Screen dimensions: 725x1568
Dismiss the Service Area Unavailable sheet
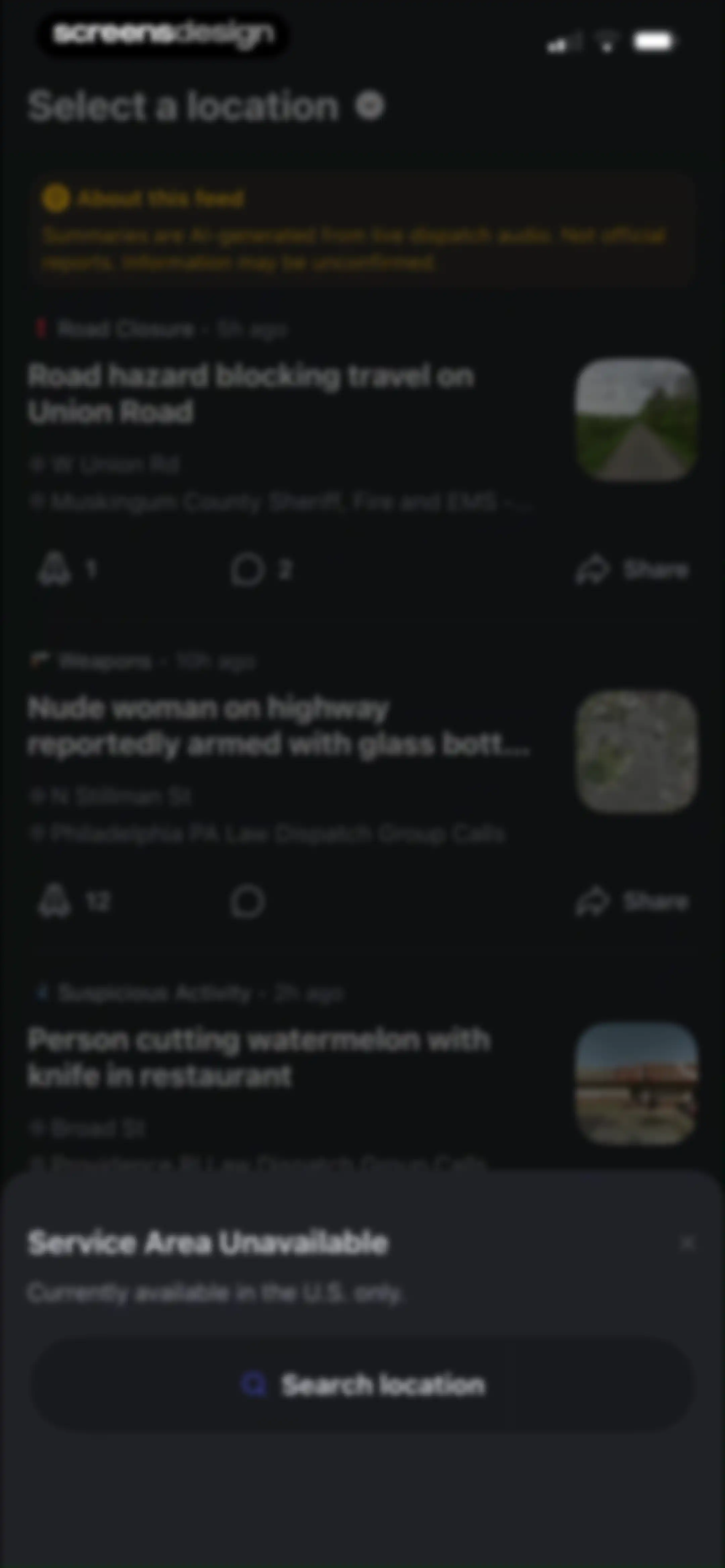(x=687, y=1242)
